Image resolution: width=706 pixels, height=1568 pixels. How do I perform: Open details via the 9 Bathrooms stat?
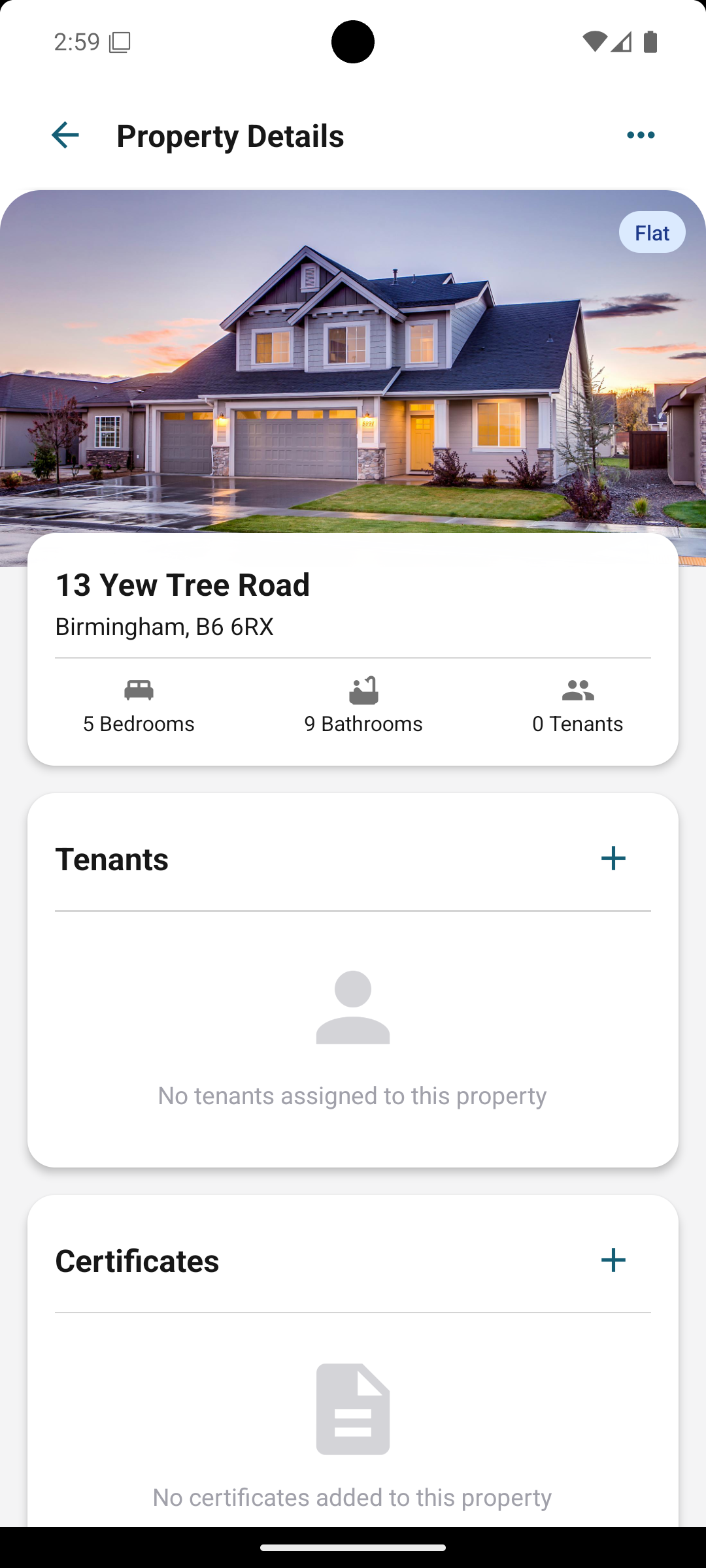(362, 723)
